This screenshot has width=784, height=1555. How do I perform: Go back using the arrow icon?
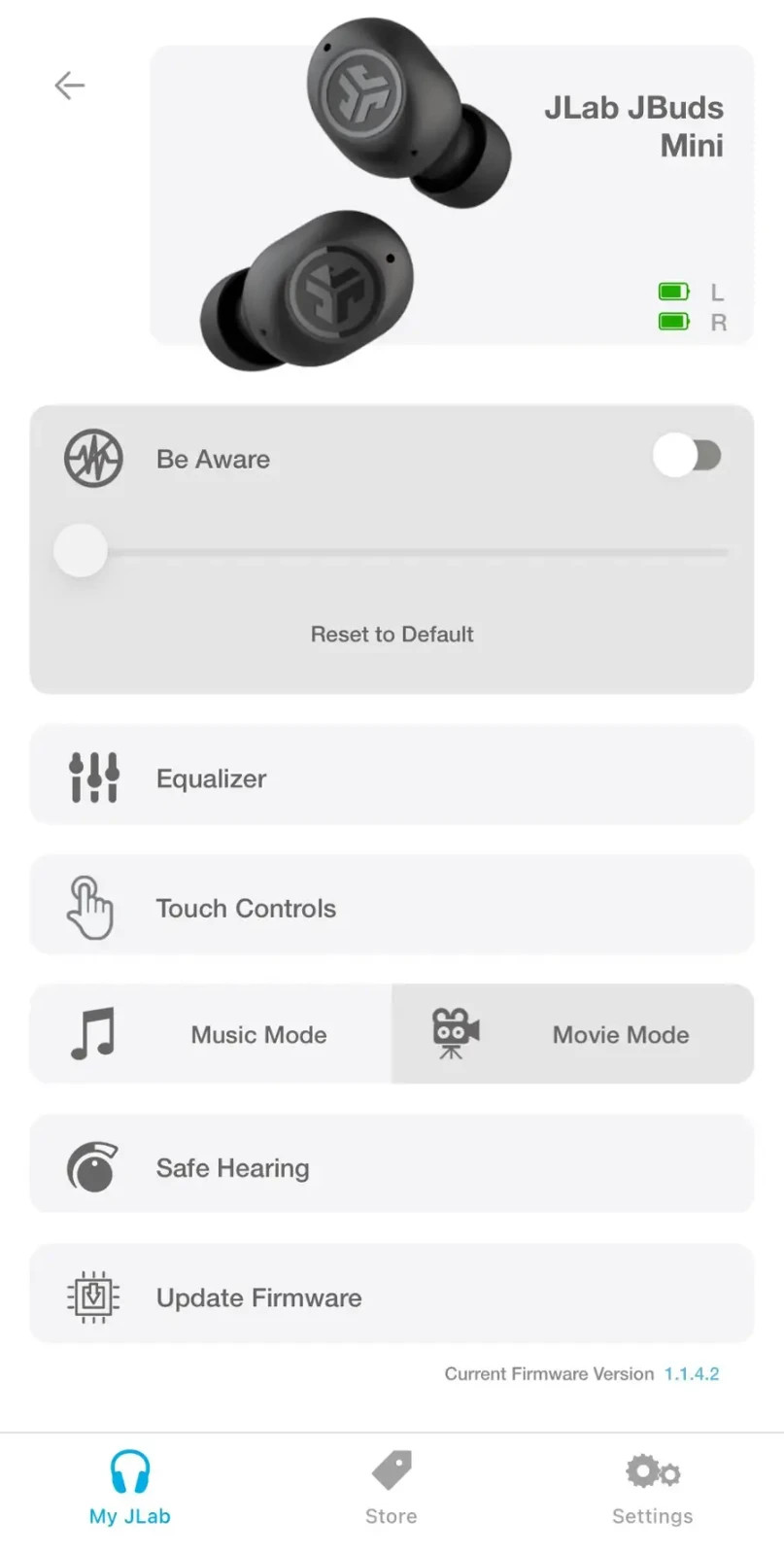(x=69, y=86)
